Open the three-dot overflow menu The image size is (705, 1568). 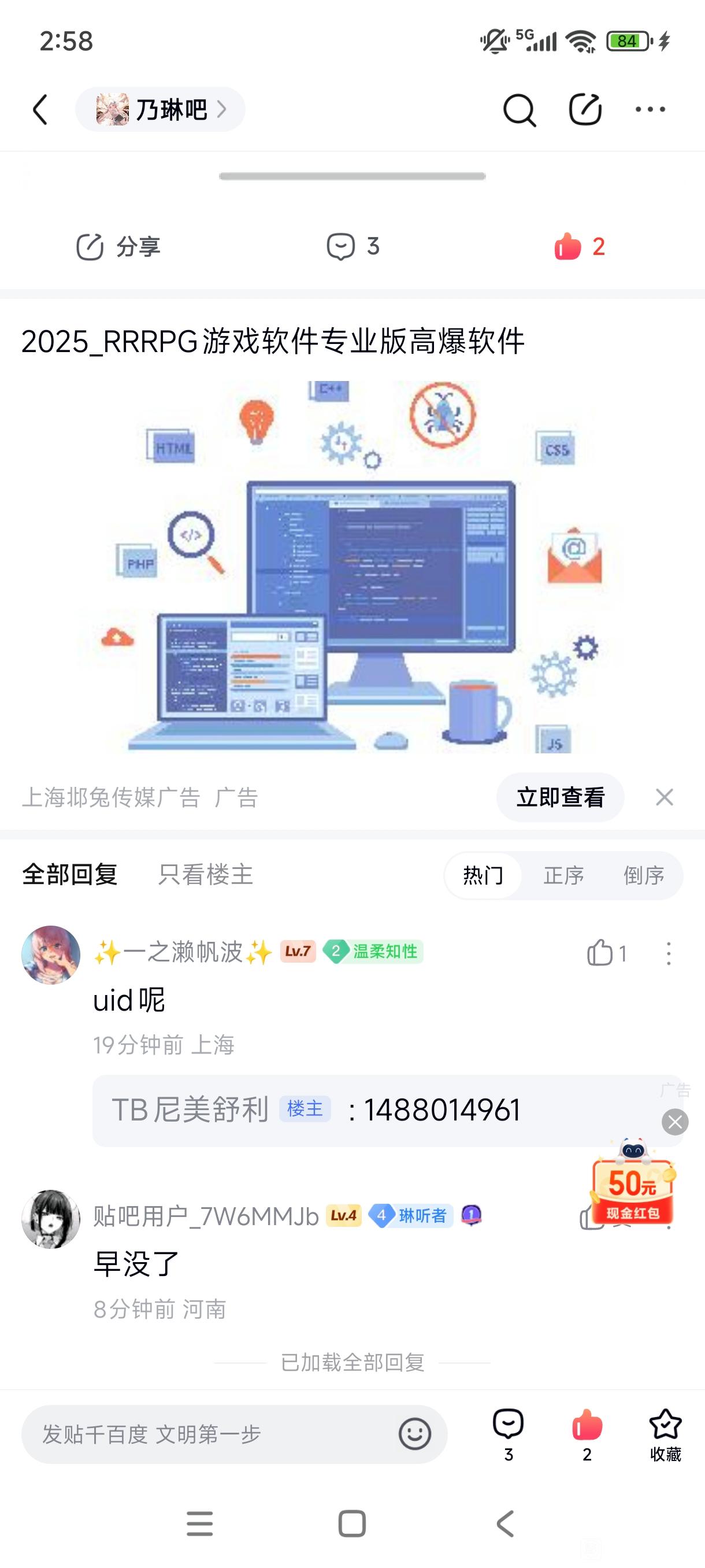(650, 110)
